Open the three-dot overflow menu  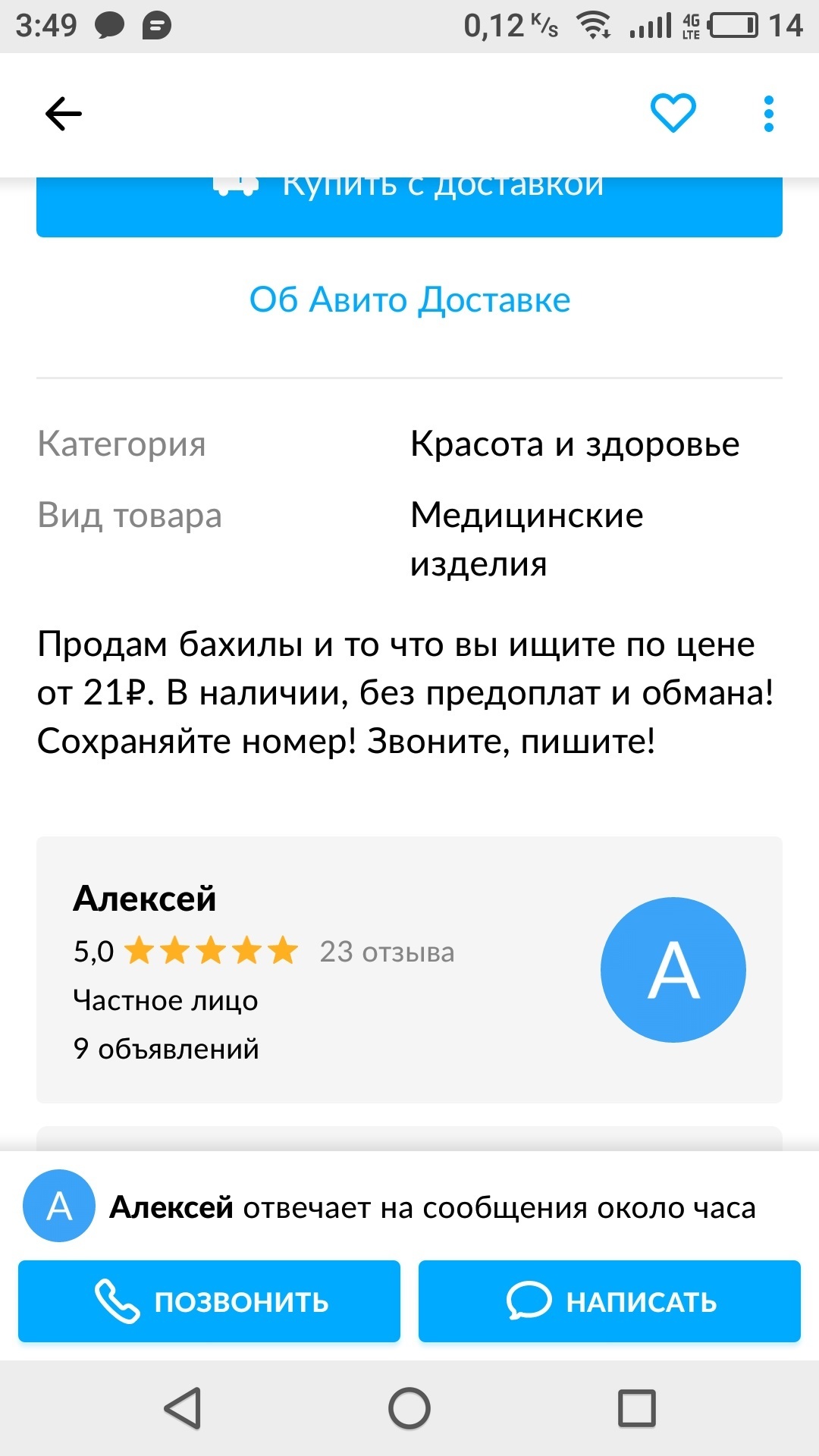pyautogui.click(x=768, y=115)
